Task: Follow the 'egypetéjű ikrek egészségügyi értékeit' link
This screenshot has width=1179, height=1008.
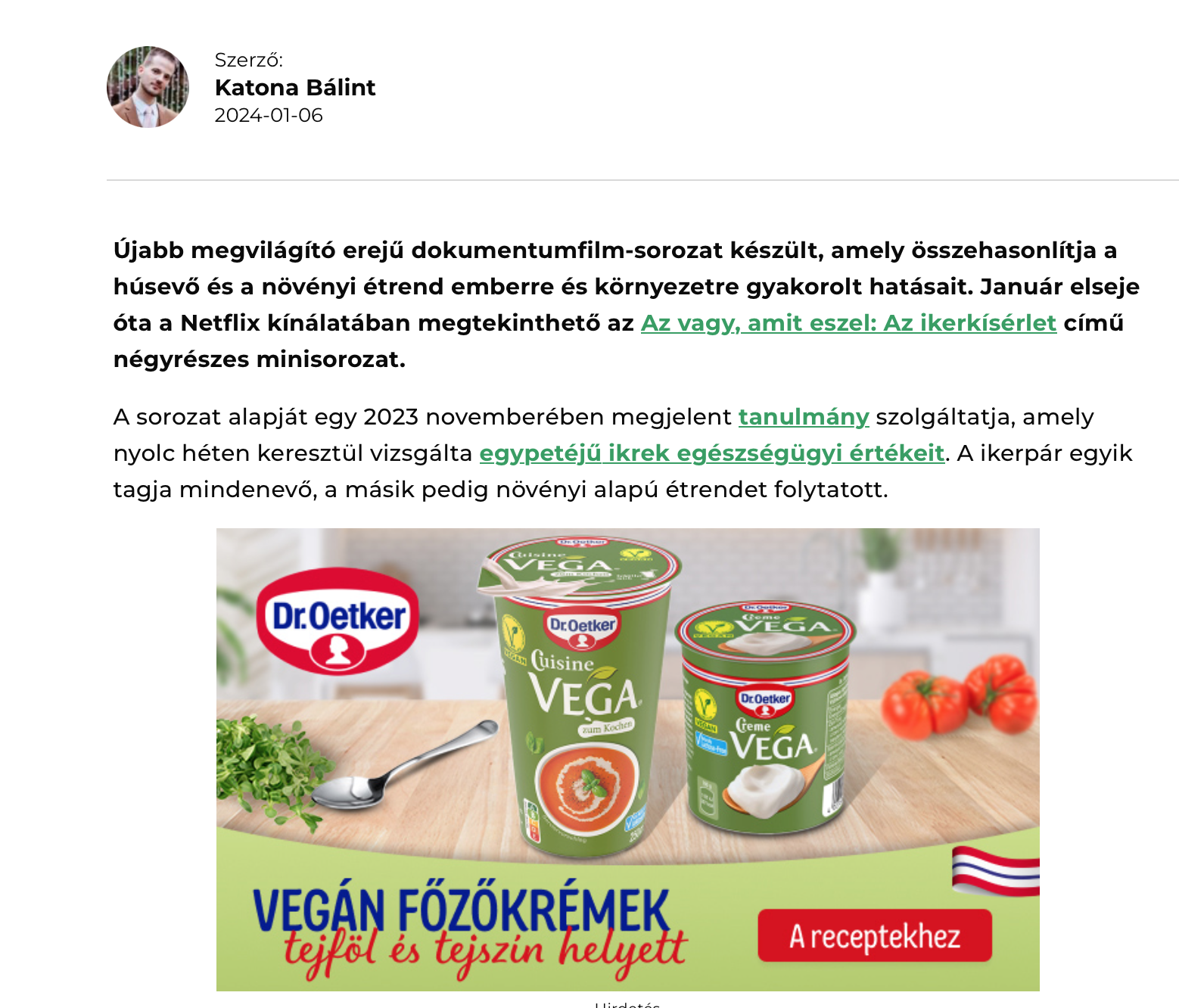Action: coord(711,453)
